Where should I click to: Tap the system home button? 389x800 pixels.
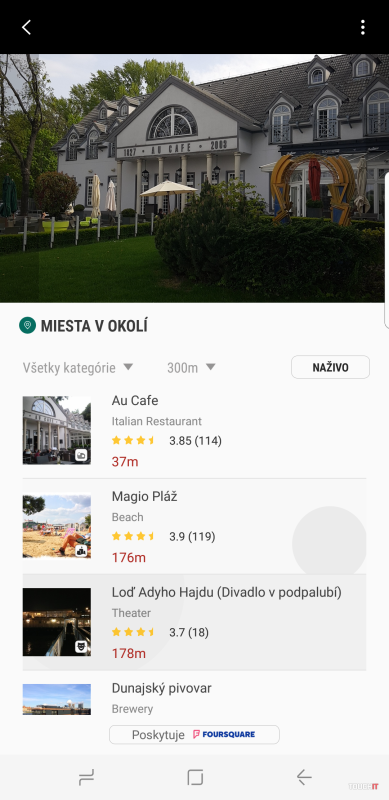(x=195, y=777)
